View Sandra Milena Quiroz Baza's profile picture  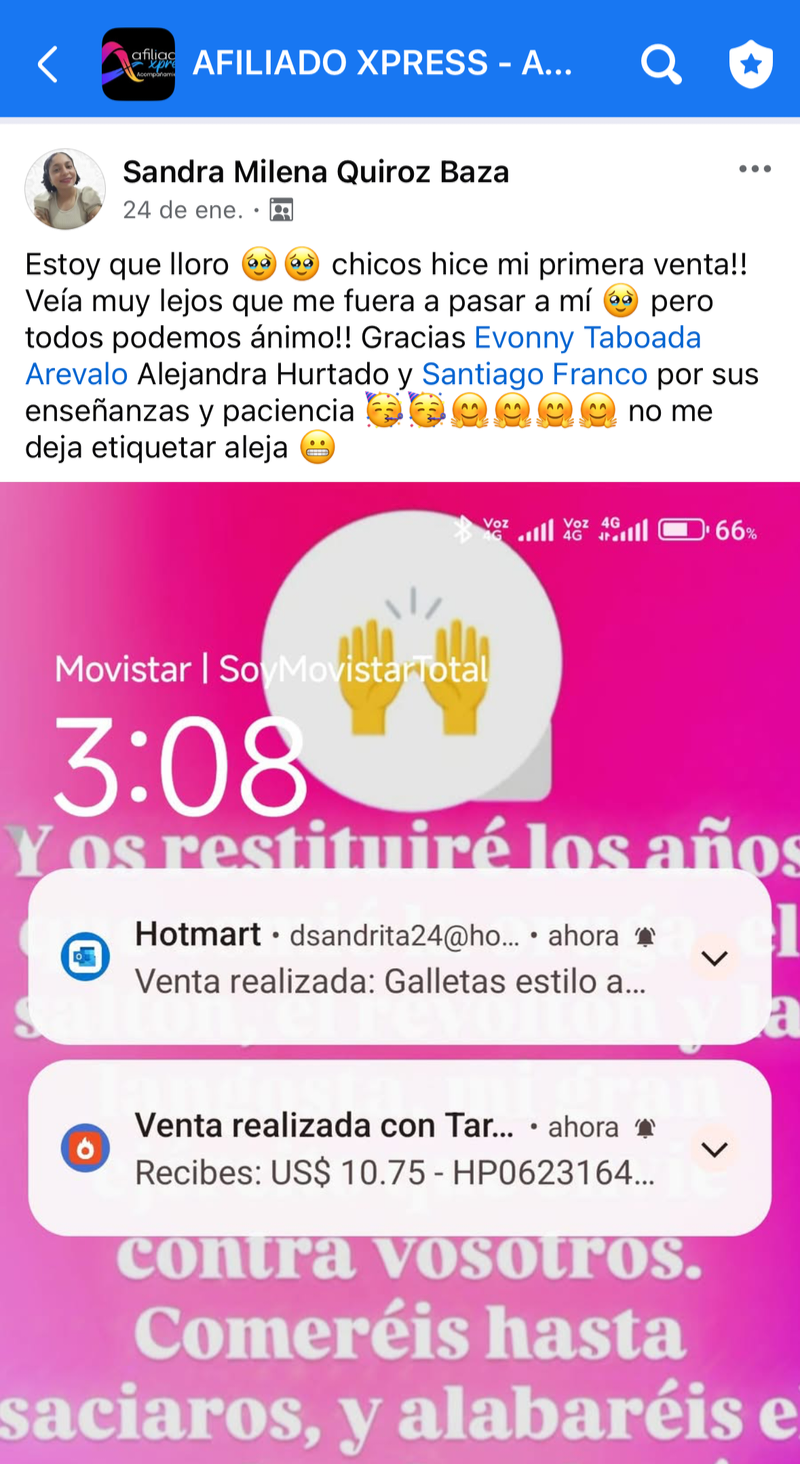click(x=65, y=190)
